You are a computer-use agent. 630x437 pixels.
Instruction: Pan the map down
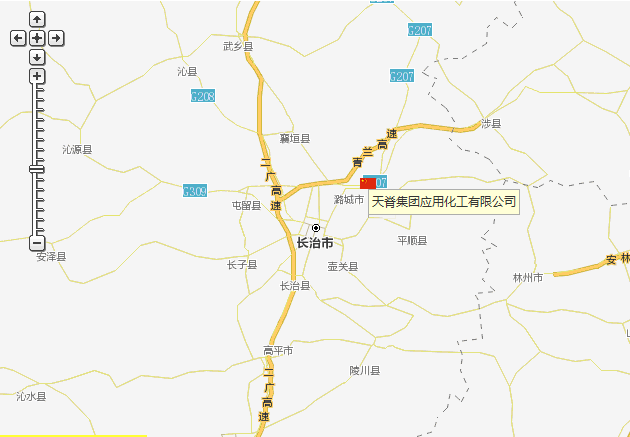pos(37,57)
